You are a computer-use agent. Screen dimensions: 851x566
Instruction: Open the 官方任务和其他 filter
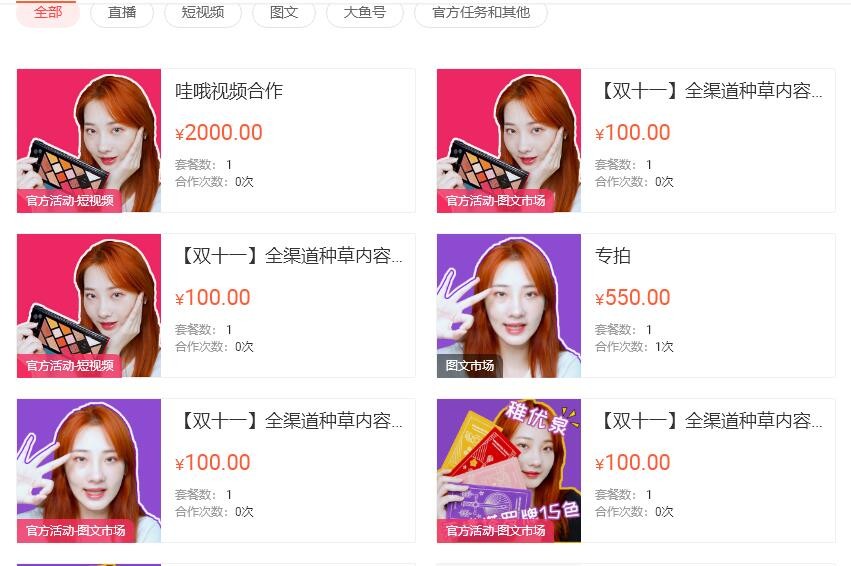click(x=480, y=13)
